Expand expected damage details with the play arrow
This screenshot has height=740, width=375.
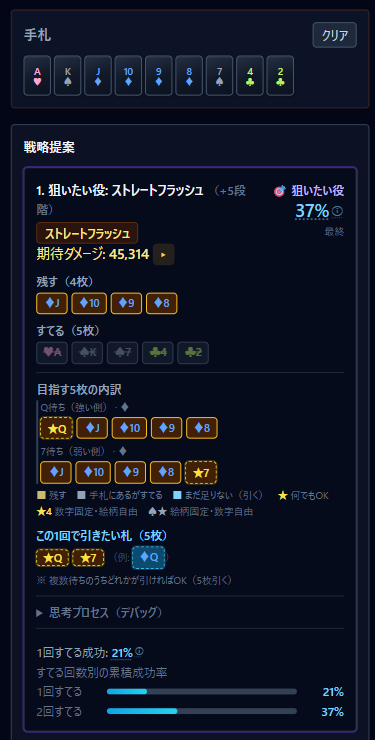coord(164,255)
